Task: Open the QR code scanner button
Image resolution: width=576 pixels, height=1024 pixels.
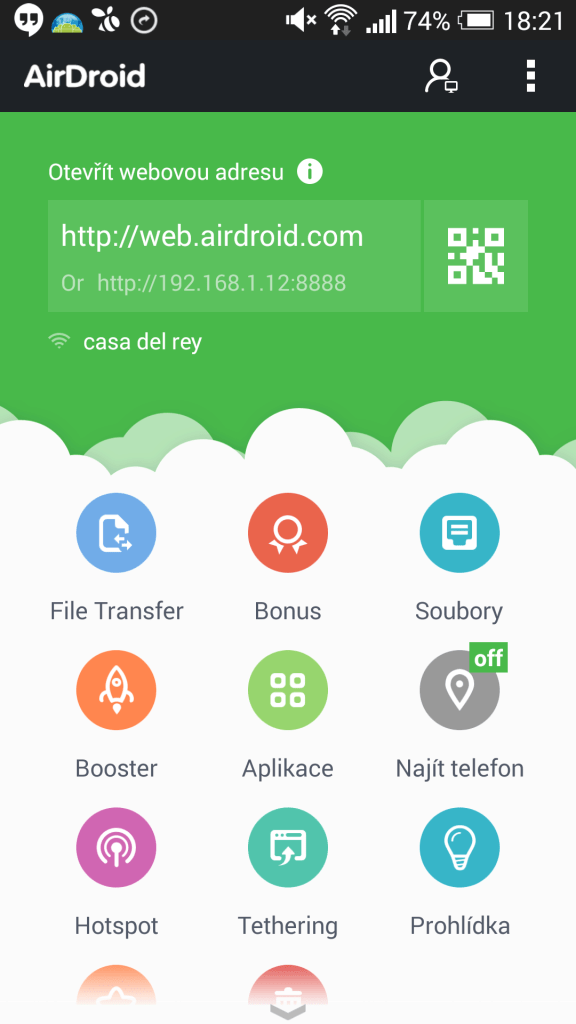Action: click(x=475, y=255)
